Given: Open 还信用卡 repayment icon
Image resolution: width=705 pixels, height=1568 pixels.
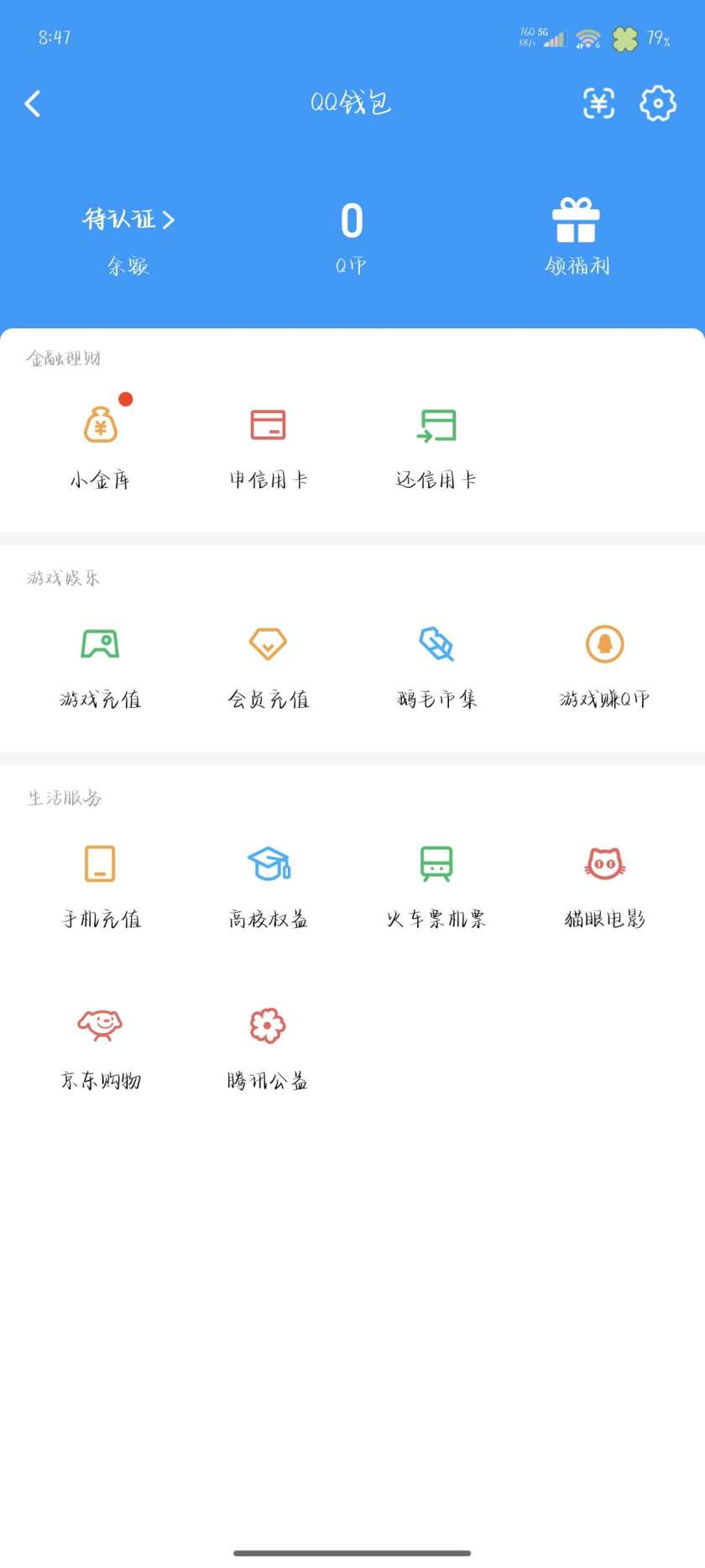Looking at the screenshot, I should click(x=436, y=426).
